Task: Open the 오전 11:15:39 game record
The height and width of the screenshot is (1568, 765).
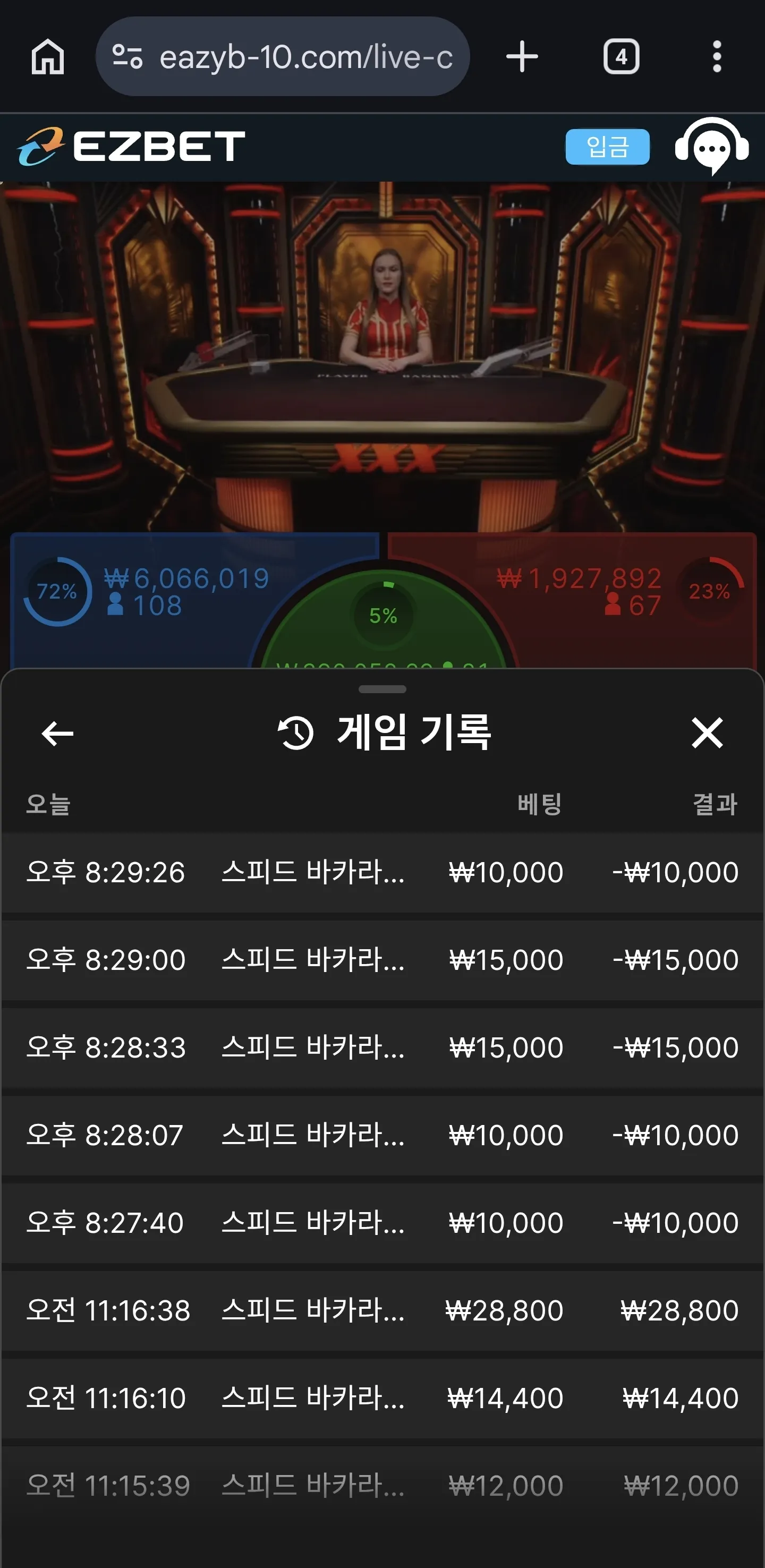Action: 382,1486
